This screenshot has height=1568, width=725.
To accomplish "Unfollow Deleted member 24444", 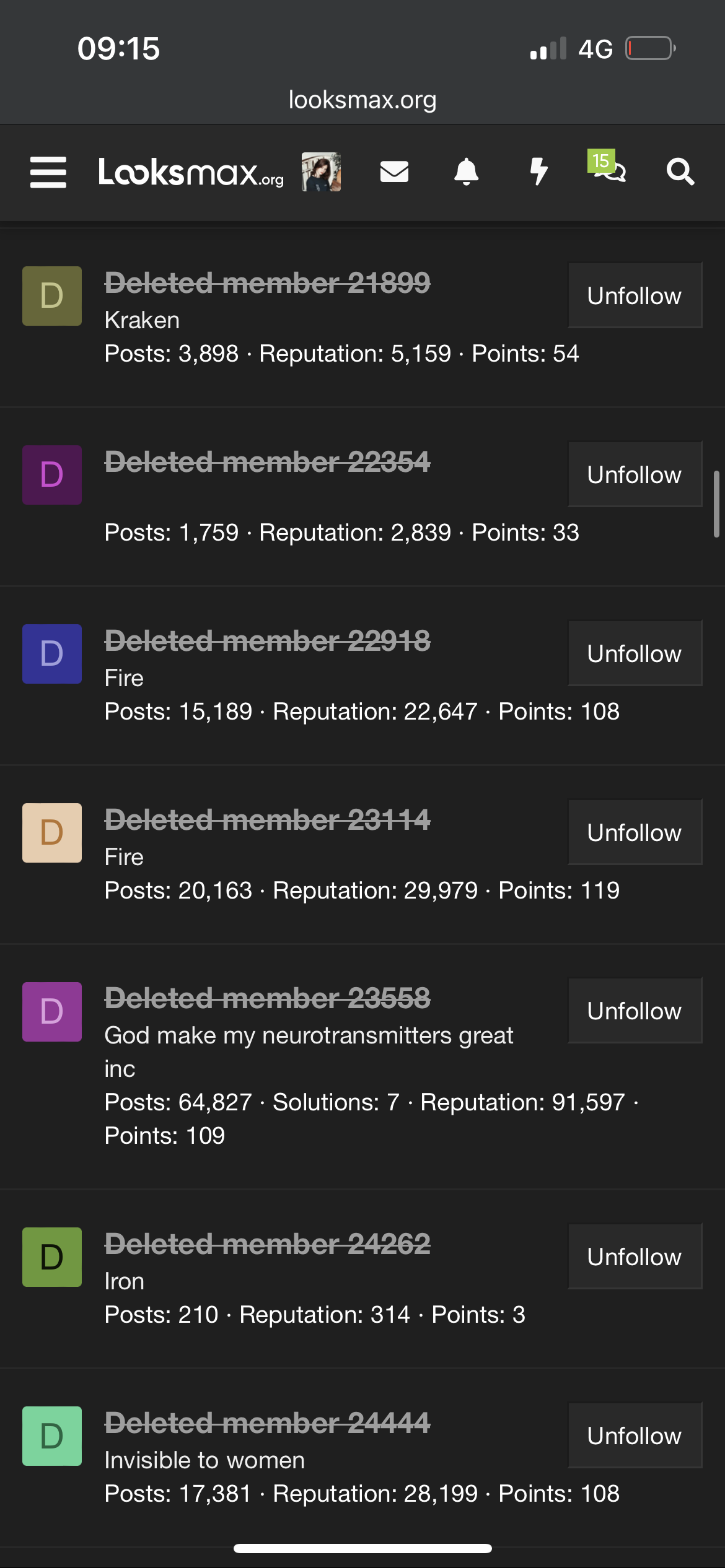I will coord(635,1435).
